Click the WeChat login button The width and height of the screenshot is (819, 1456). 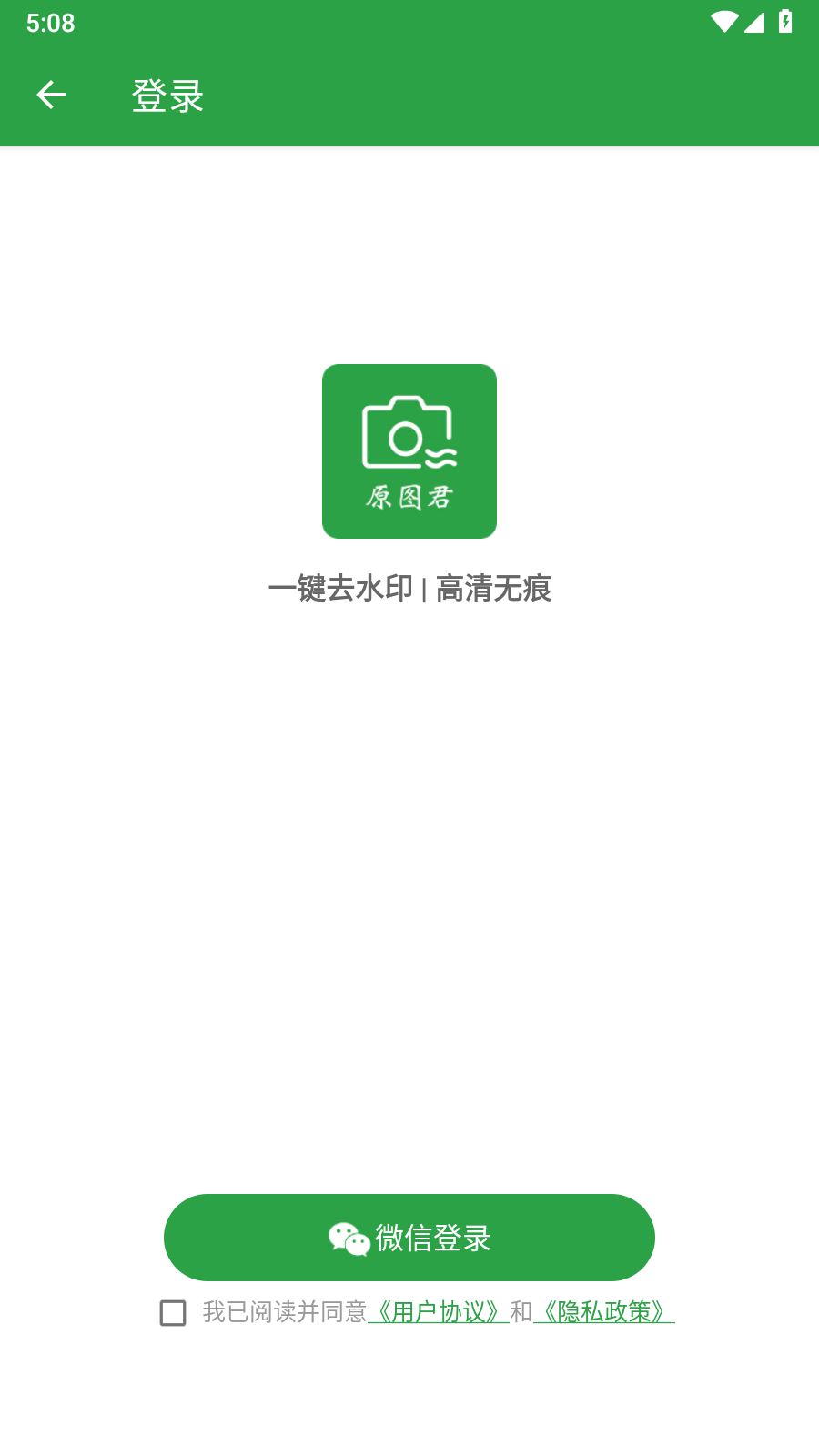(409, 1238)
